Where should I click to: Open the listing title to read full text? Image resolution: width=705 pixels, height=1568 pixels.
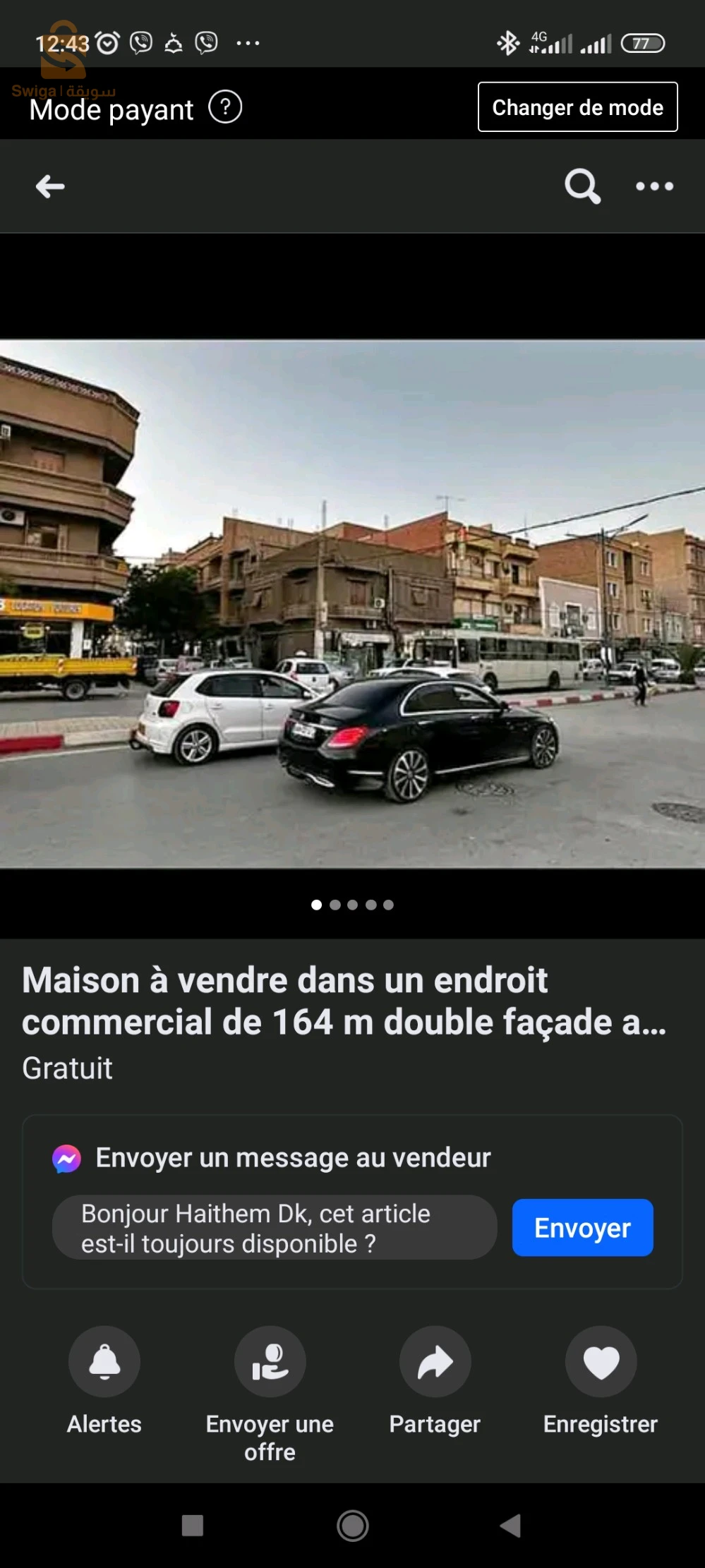pos(344,1000)
